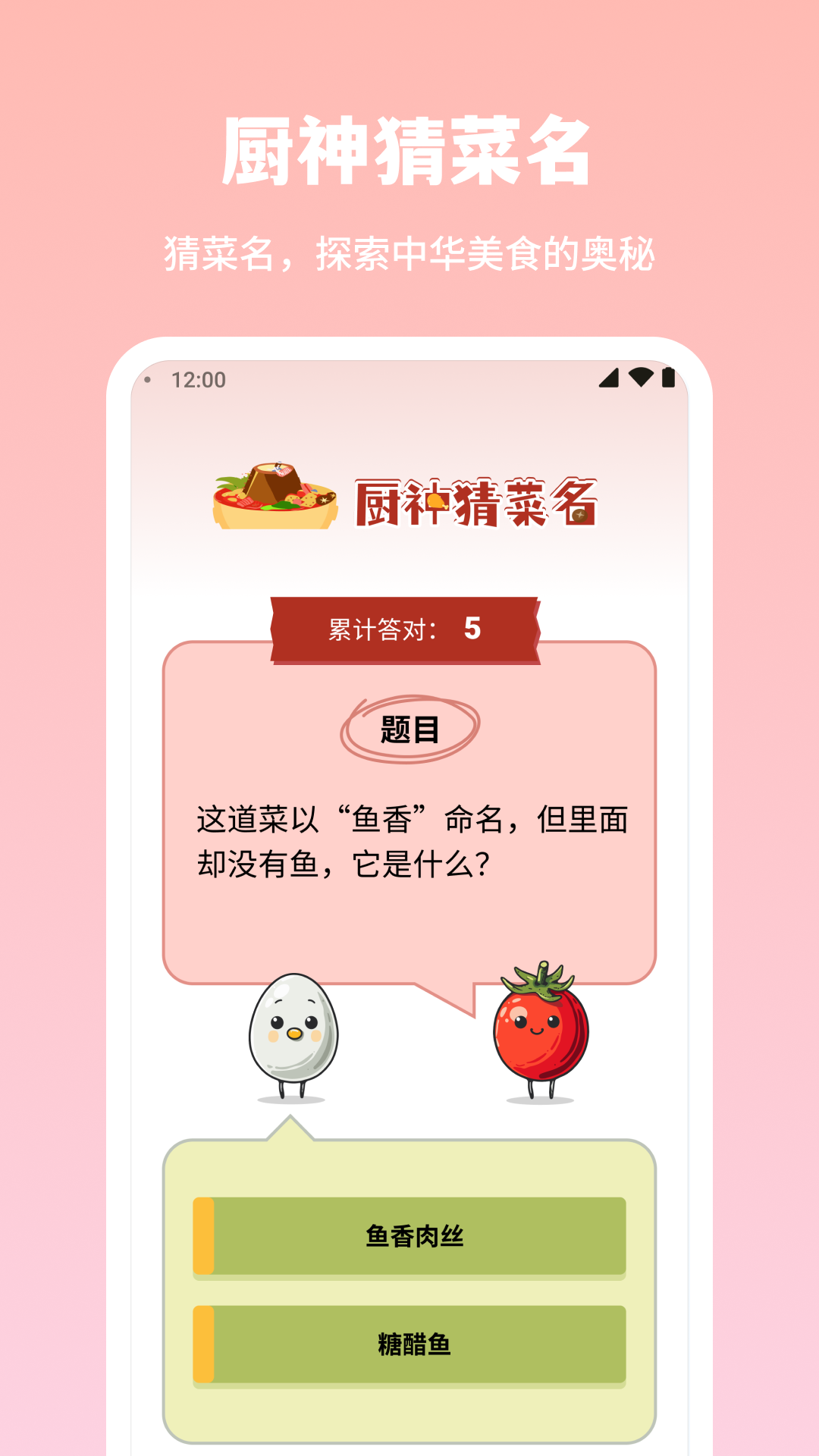Image resolution: width=819 pixels, height=1456 pixels.
Task: Click the battery icon in the status bar
Action: tap(667, 376)
